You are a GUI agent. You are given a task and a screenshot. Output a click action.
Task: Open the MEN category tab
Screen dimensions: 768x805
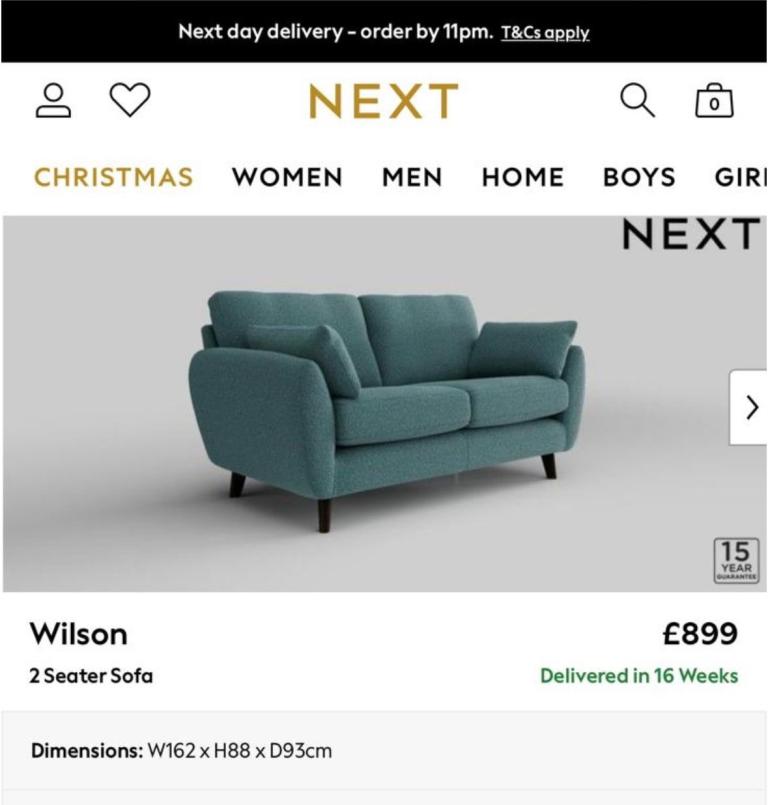pos(413,177)
